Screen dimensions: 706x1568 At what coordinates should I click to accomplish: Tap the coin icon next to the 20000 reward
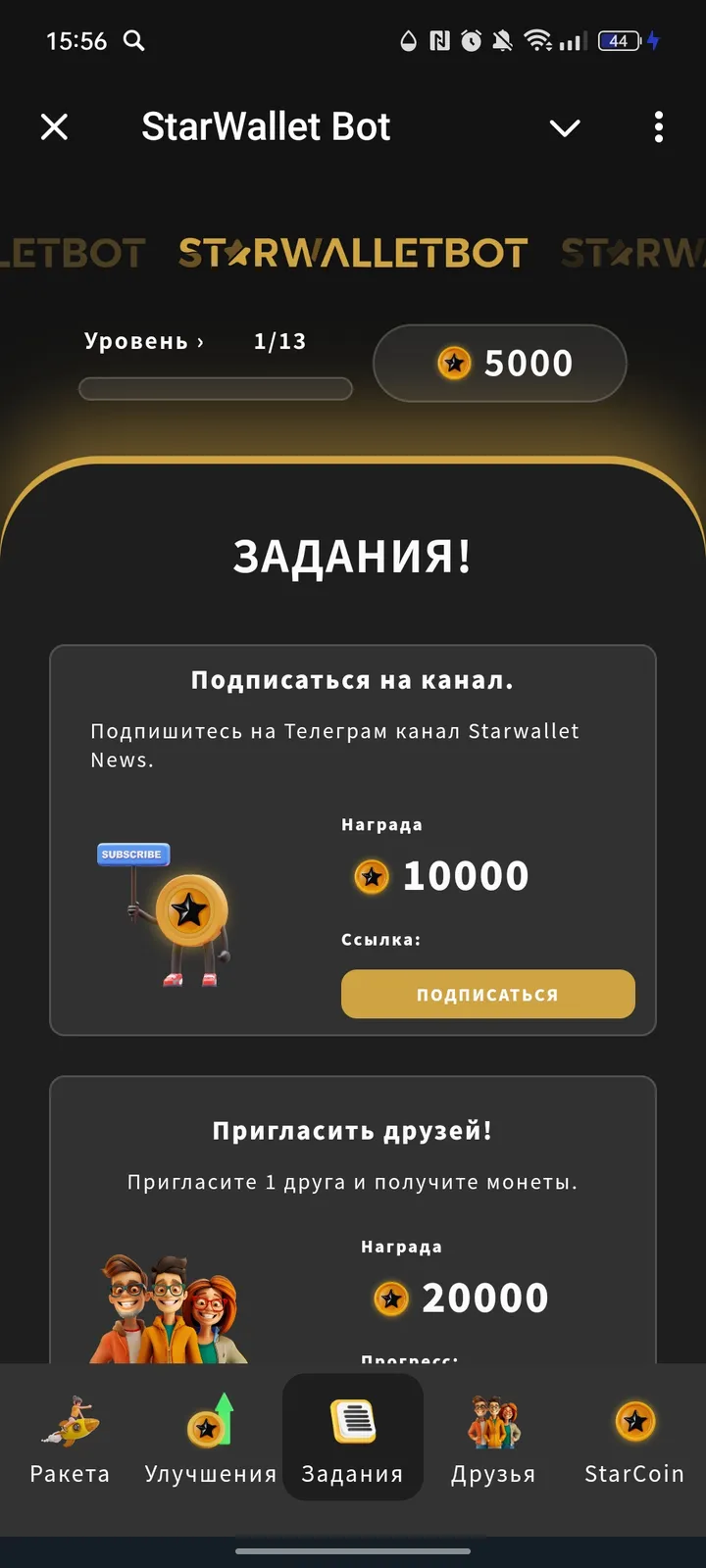click(391, 1298)
